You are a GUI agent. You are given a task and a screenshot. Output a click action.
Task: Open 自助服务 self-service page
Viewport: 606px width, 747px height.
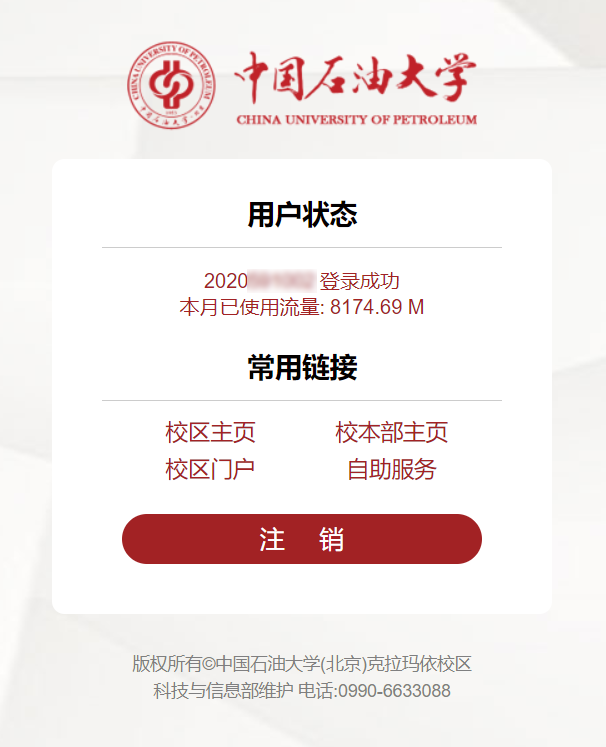click(391, 469)
